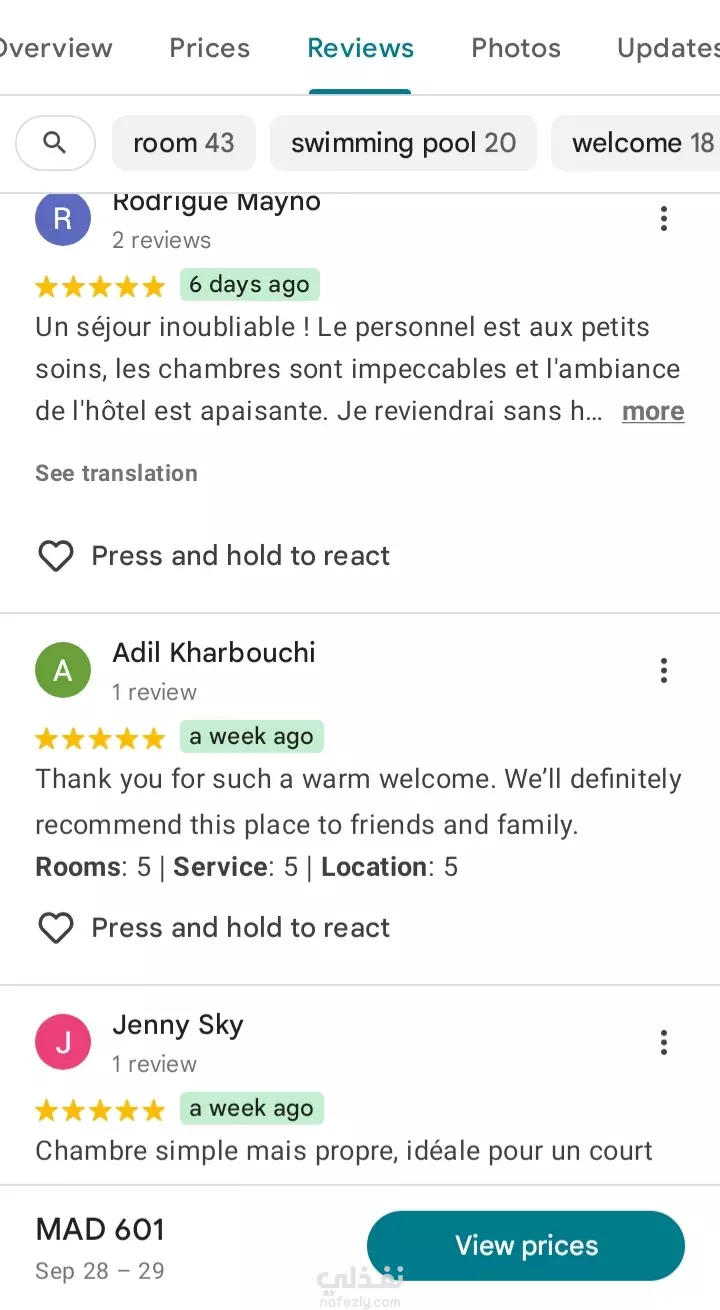Screen dimensions: 720x1310
Task: Go to the Updates tab
Action: [667, 48]
